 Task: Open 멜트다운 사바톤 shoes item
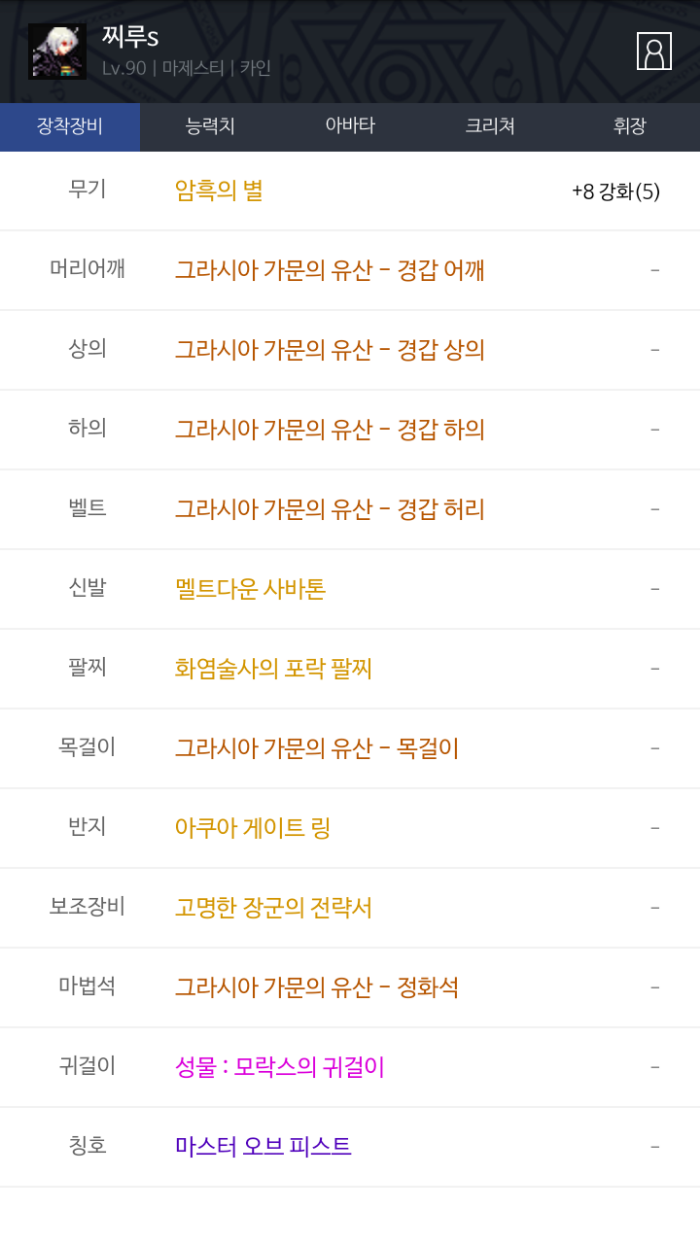[x=250, y=589]
